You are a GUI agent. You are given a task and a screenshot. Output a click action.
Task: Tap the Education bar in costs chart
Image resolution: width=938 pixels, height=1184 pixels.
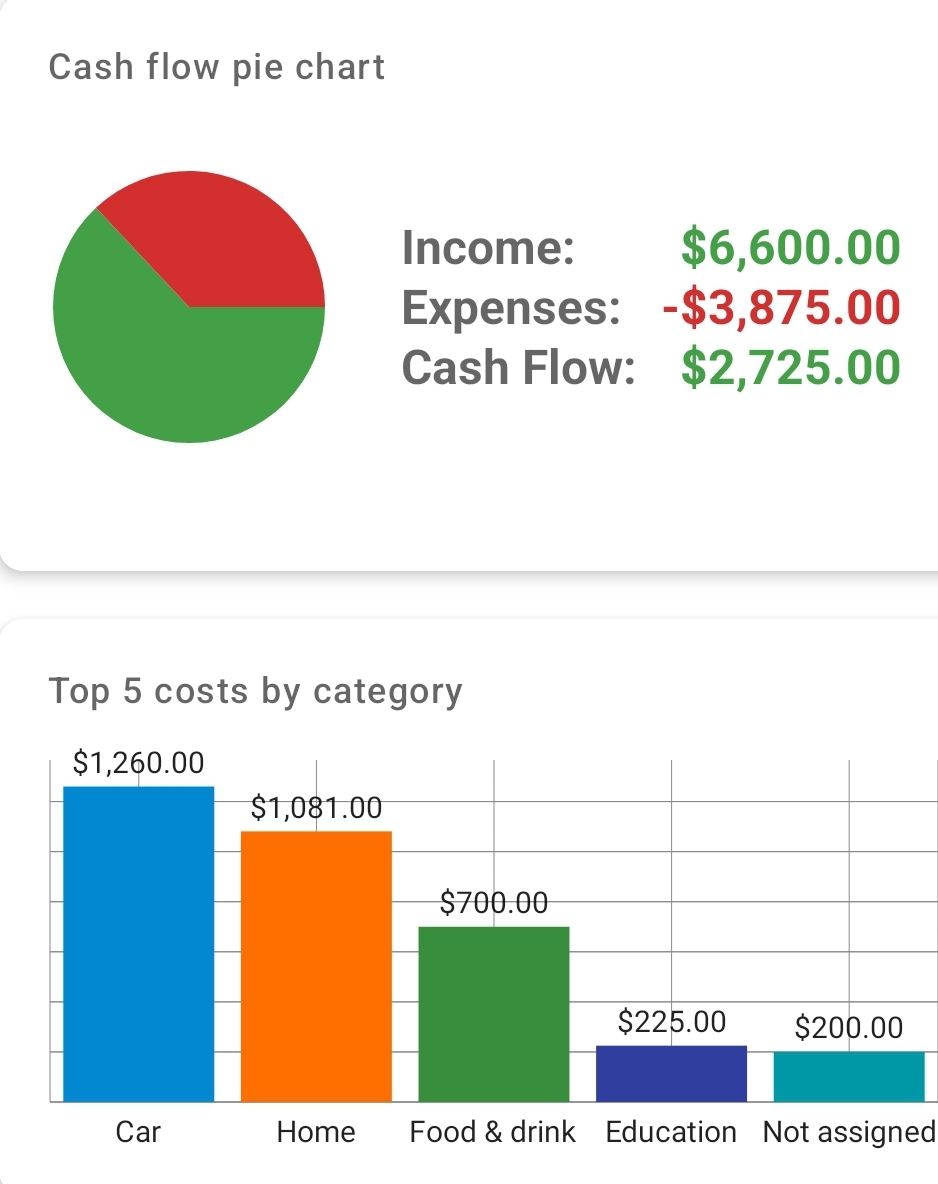point(671,1073)
